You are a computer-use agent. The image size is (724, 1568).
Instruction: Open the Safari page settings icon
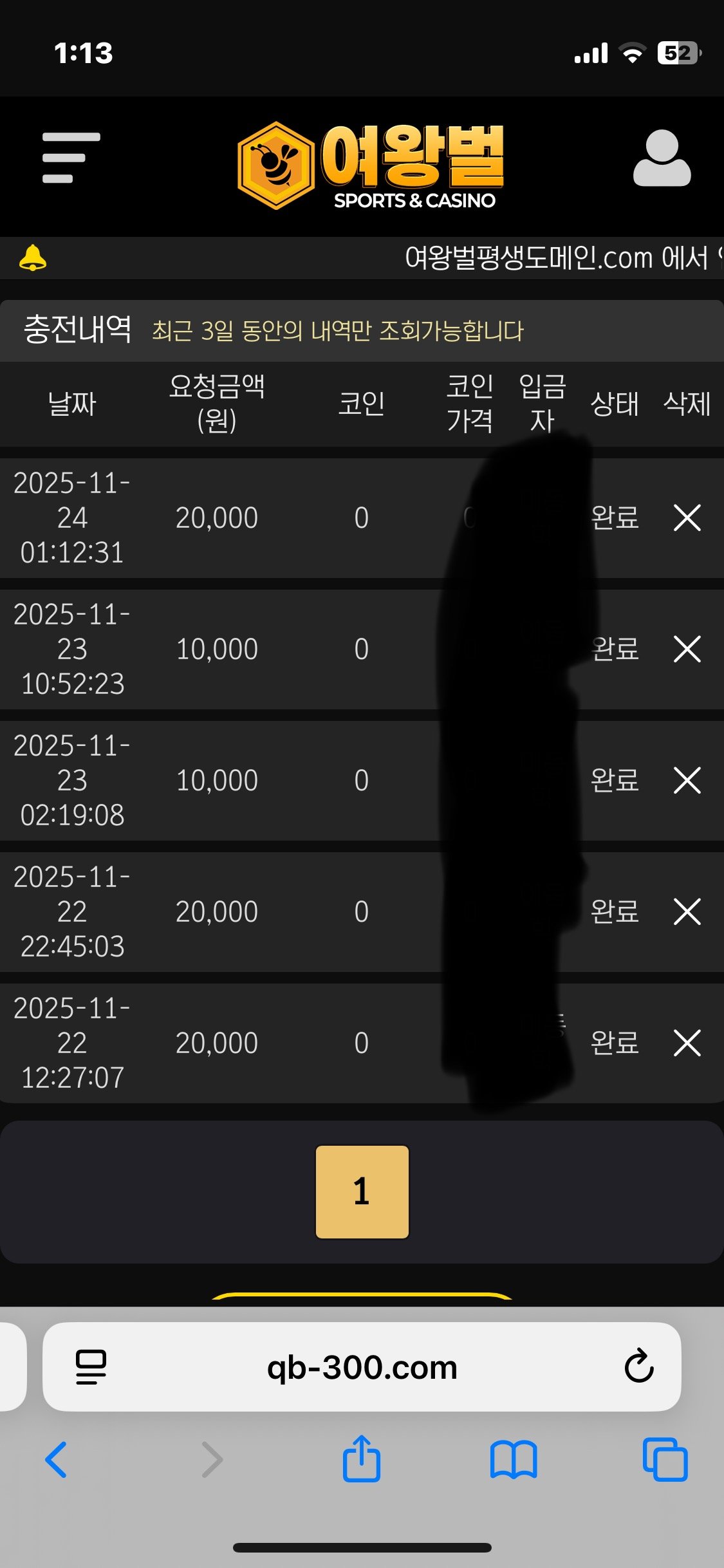pos(91,1367)
